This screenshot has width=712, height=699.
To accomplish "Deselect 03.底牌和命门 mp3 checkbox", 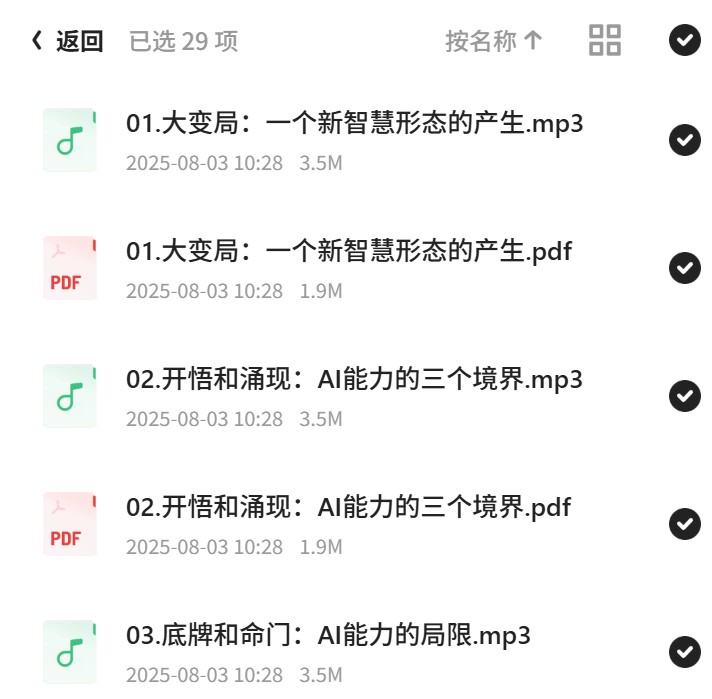I will 684,652.
